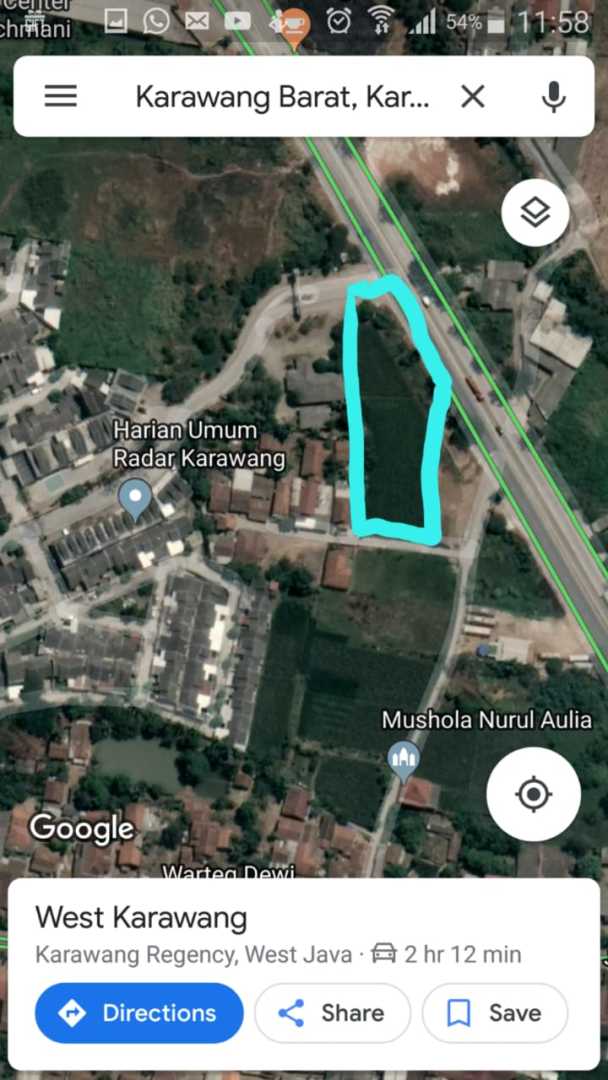Select the Harian Umum Radar Karawang pin
Image resolution: width=608 pixels, height=1080 pixels.
pos(135,497)
